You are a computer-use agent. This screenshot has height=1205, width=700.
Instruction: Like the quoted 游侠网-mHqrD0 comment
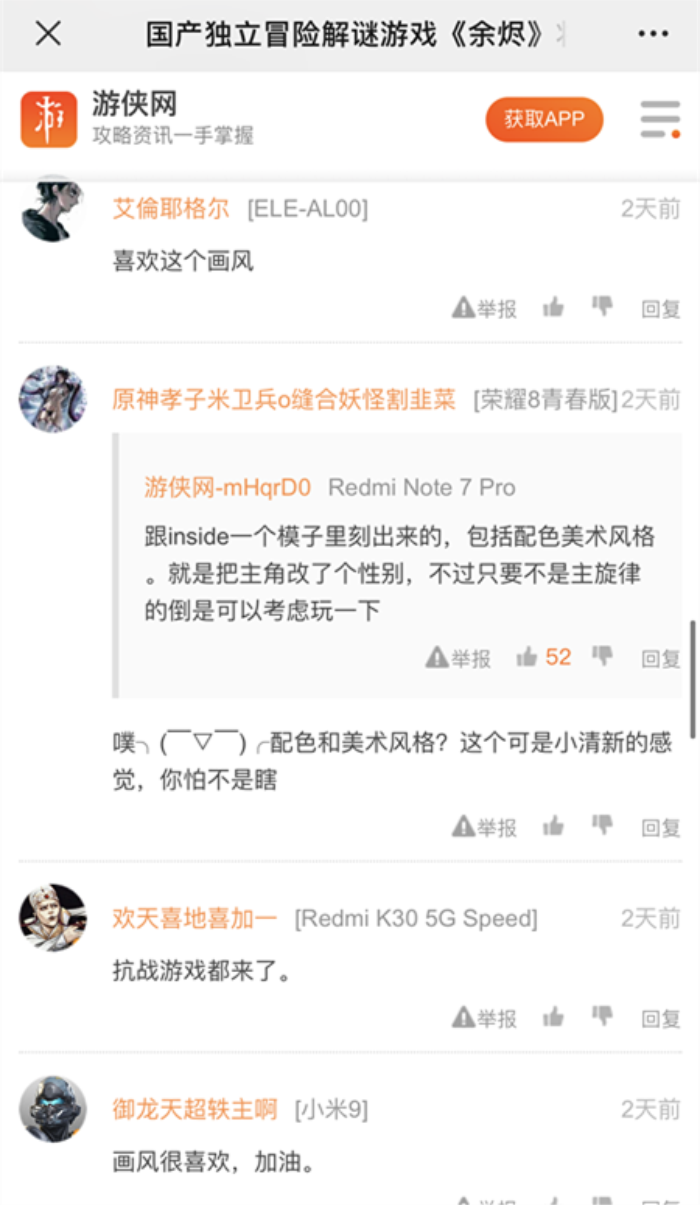pyautogui.click(x=527, y=657)
